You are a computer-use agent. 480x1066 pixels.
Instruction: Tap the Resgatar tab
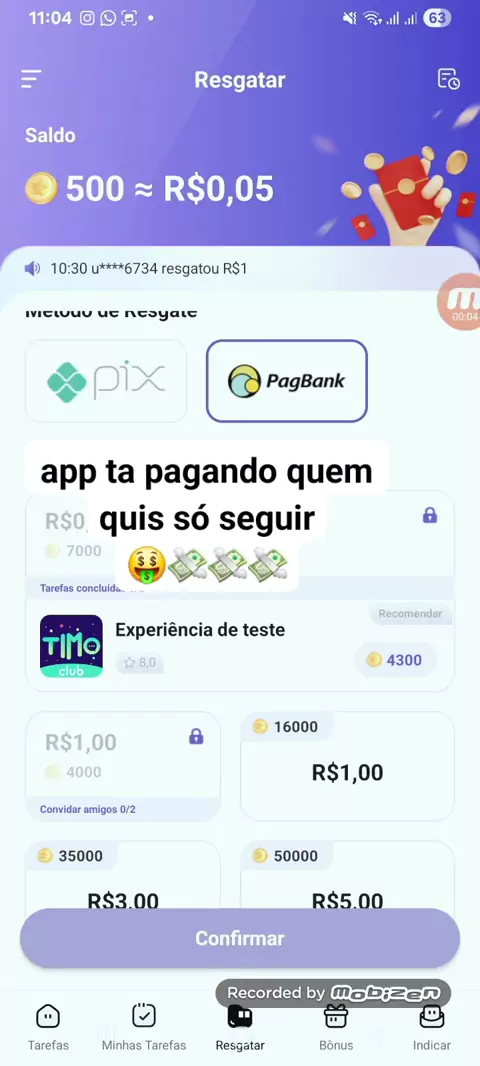[x=240, y=1028]
